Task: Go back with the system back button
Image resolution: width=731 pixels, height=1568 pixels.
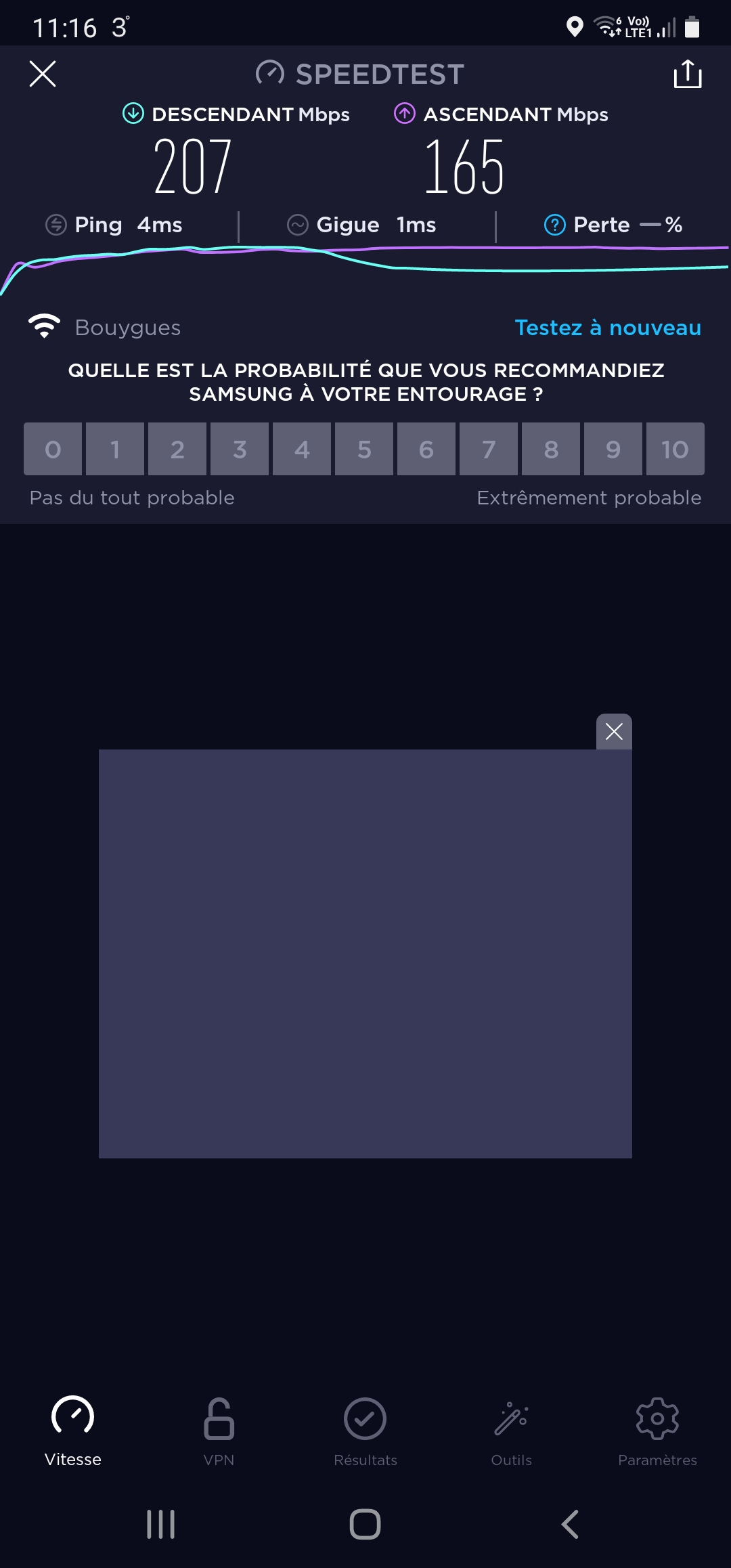Action: click(570, 1525)
